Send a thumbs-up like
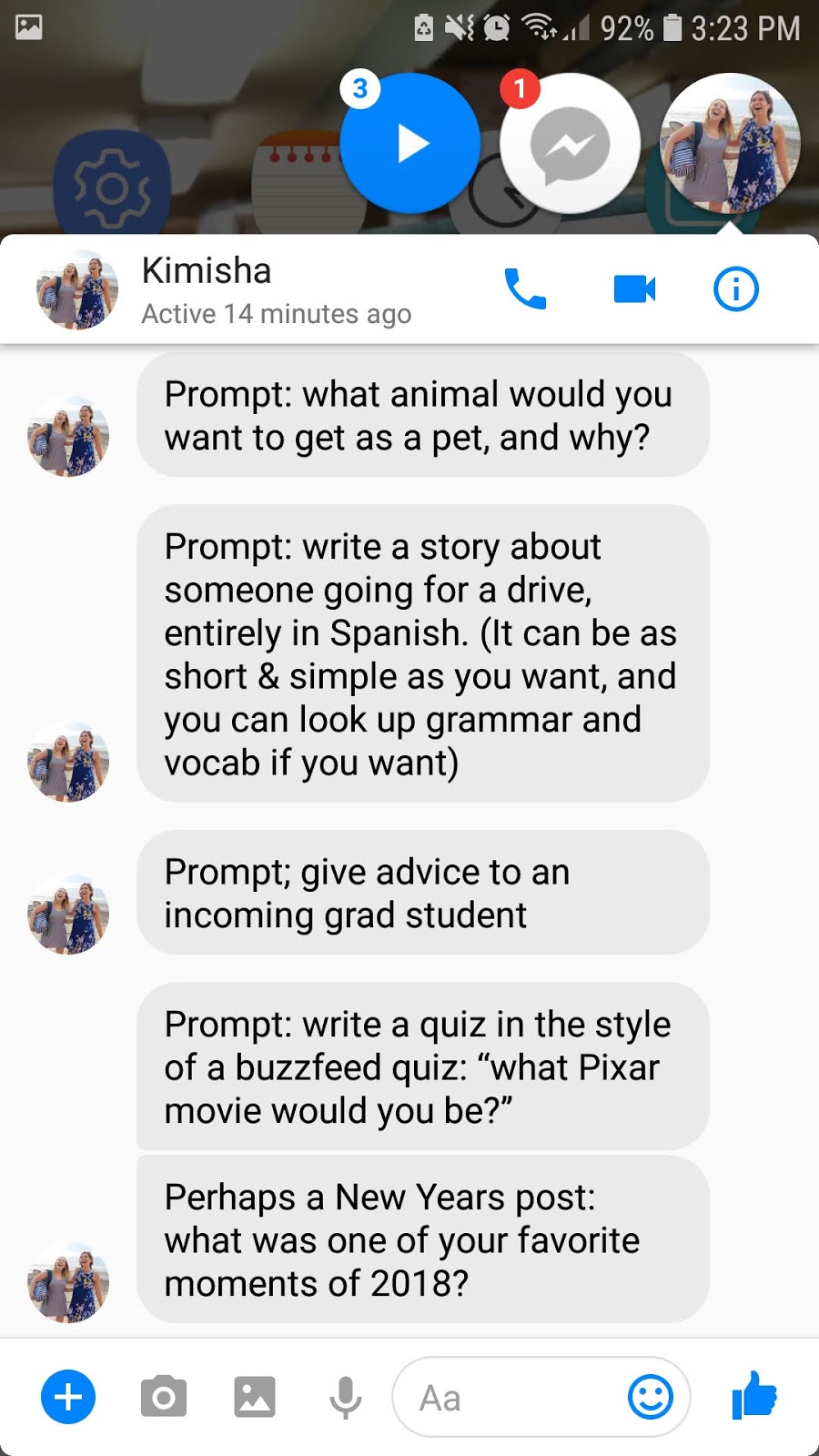The height and width of the screenshot is (1456, 819). click(x=754, y=1395)
